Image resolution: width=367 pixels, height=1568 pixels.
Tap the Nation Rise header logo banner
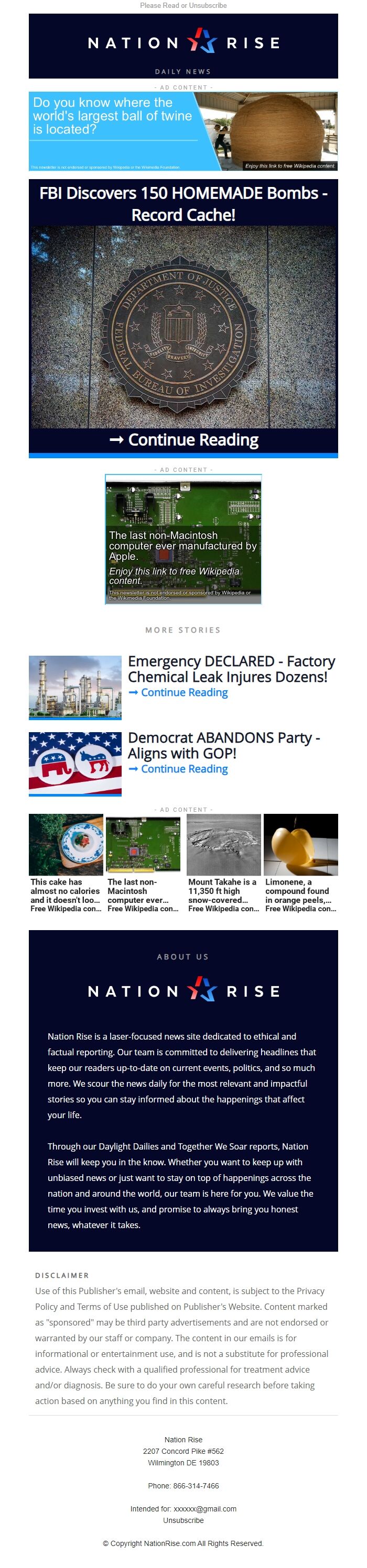[x=183, y=46]
